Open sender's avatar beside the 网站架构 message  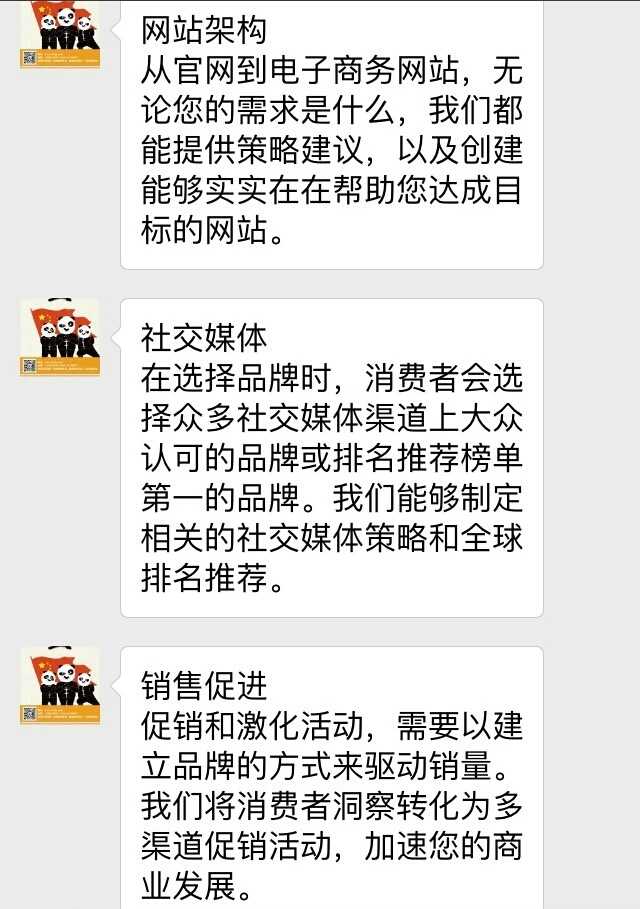[60, 34]
